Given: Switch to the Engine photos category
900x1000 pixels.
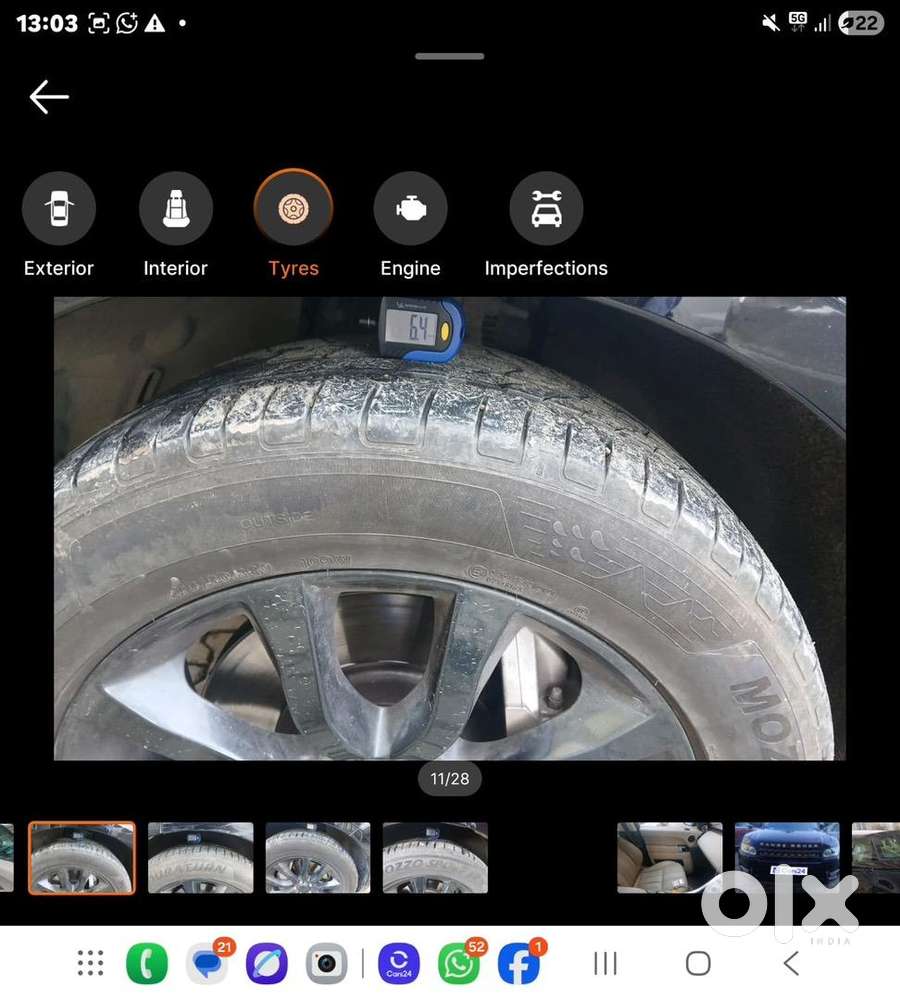Looking at the screenshot, I should 410,210.
